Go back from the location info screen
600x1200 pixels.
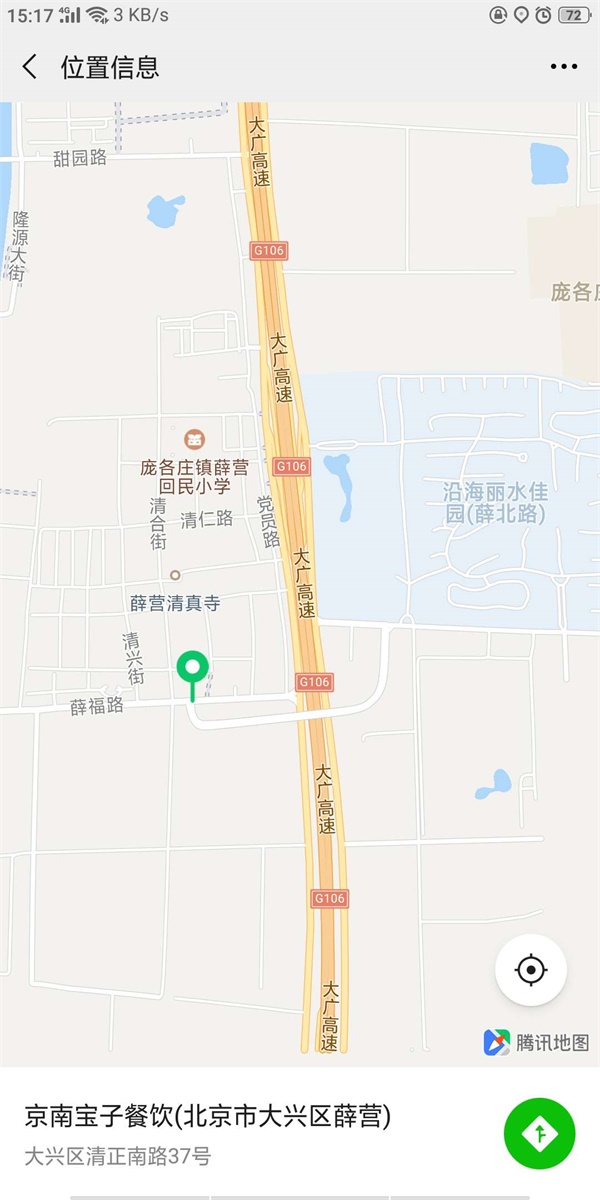[30, 67]
